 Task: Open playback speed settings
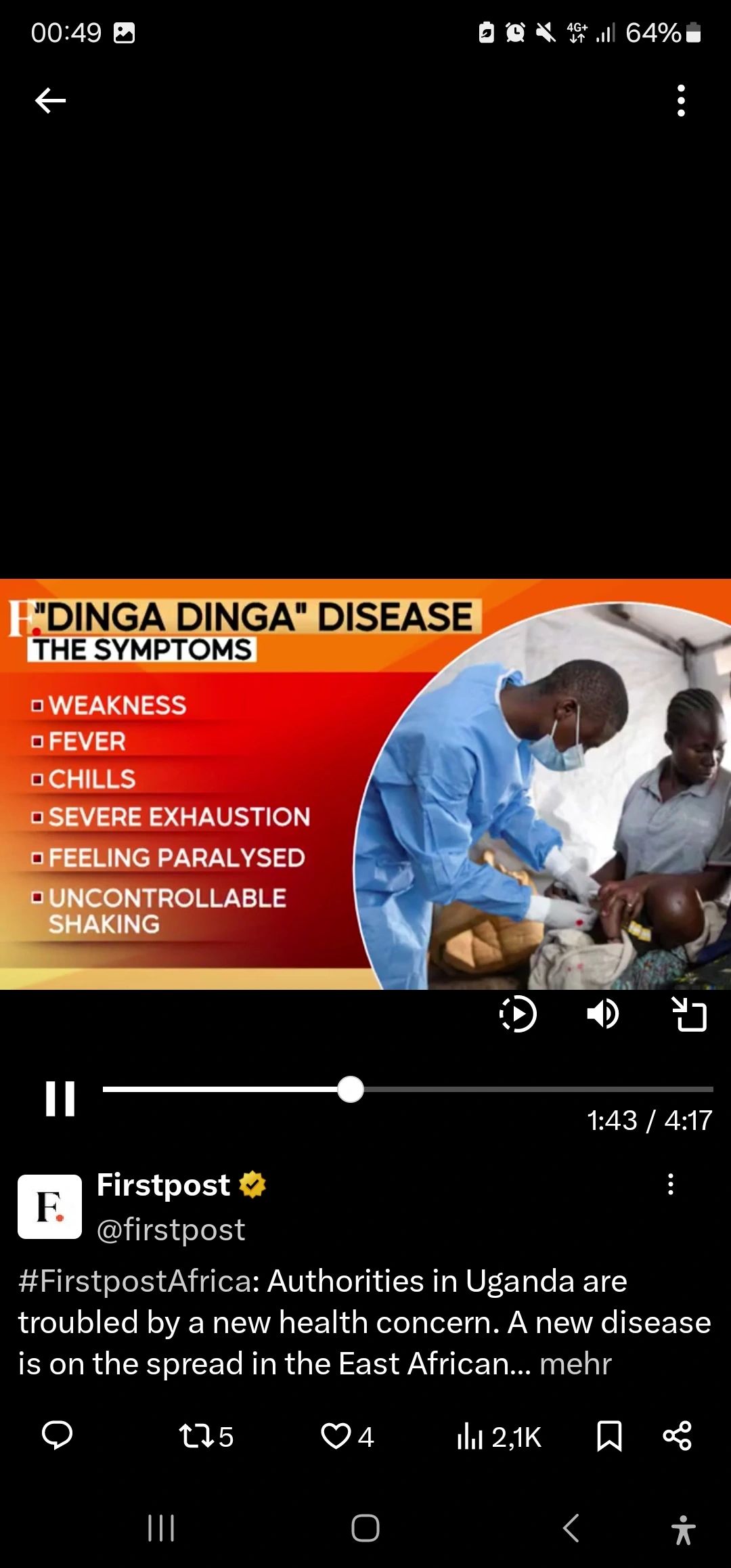click(x=518, y=1014)
